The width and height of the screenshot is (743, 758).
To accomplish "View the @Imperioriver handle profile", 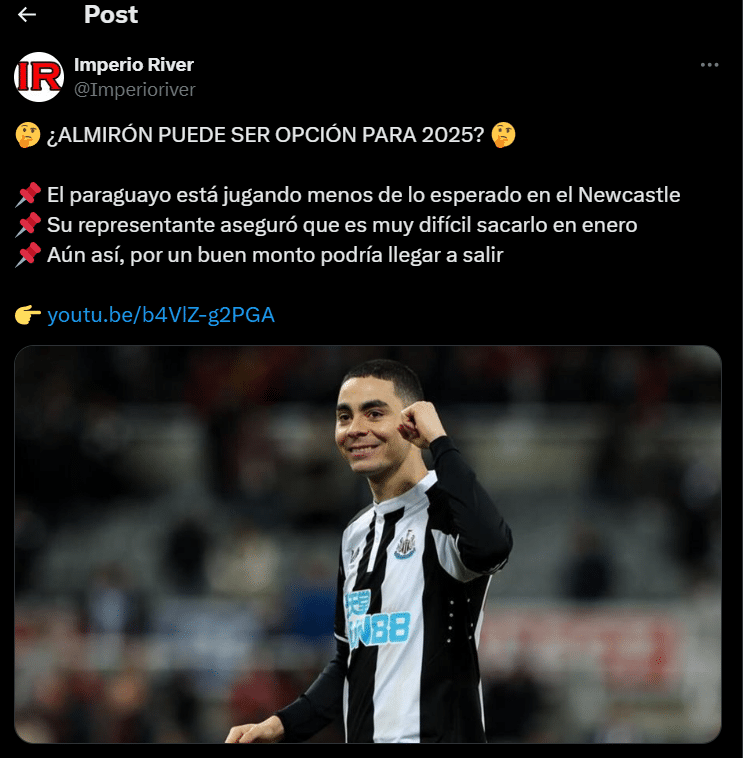I will [134, 90].
